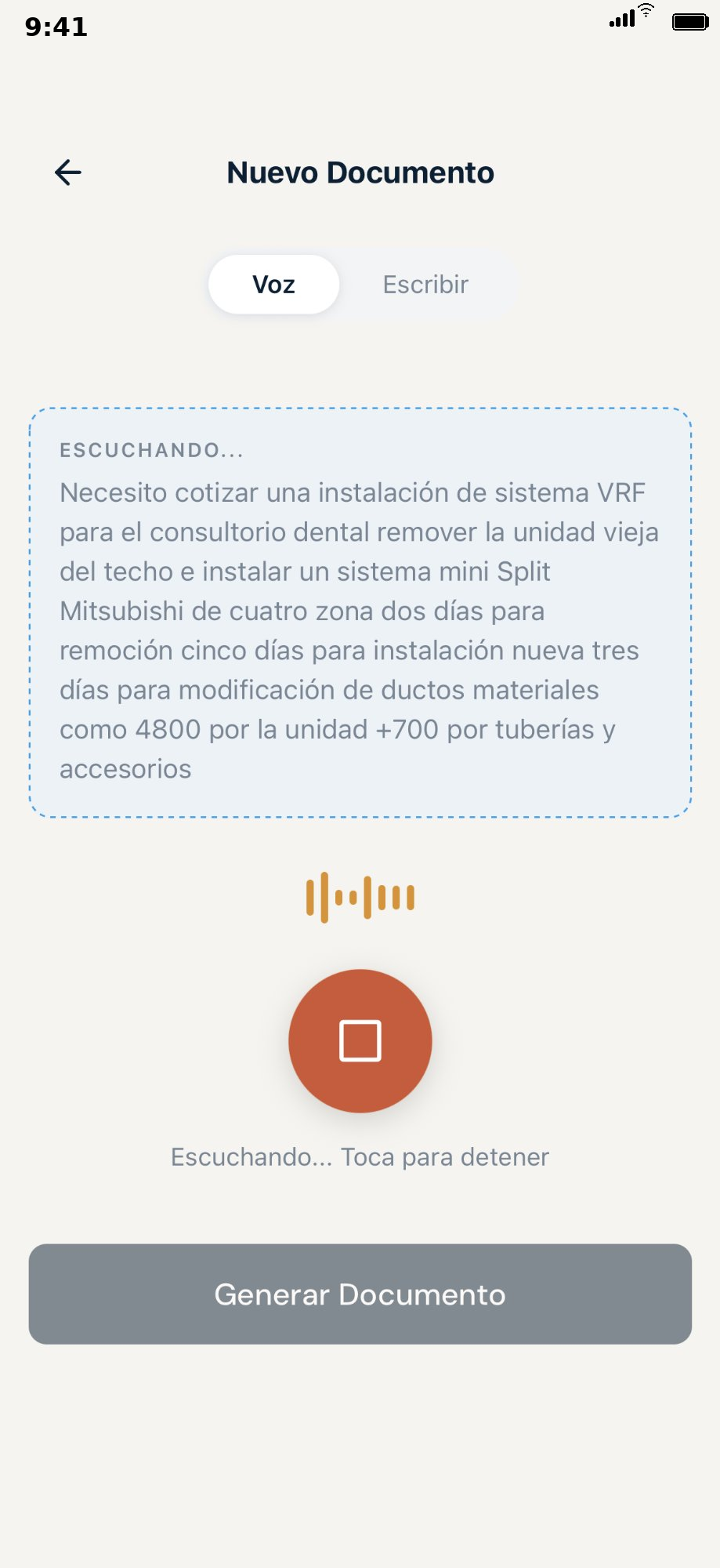Tap 'Escuchando... Toca para detener' label
This screenshot has height=1568, width=720.
(360, 1156)
